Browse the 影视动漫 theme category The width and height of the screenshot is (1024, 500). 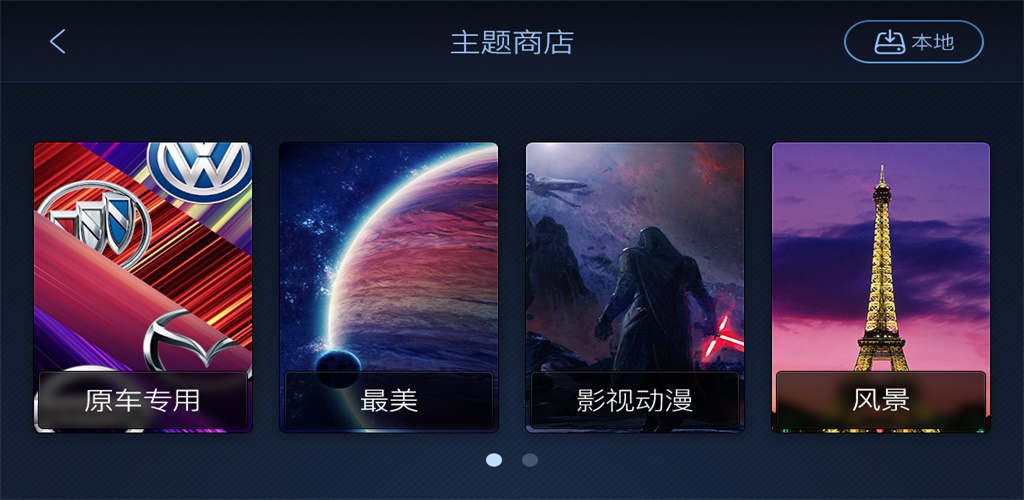click(635, 287)
